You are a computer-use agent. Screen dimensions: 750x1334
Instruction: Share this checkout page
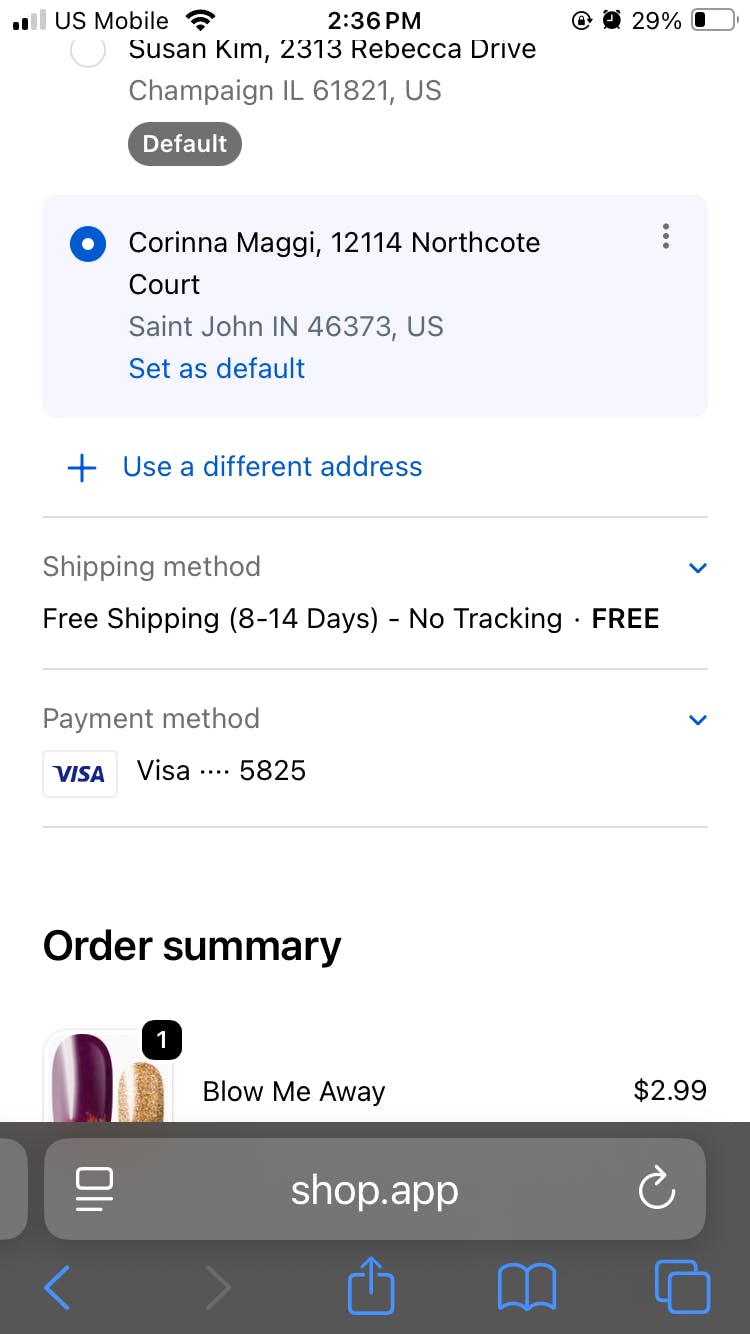[x=371, y=1287]
